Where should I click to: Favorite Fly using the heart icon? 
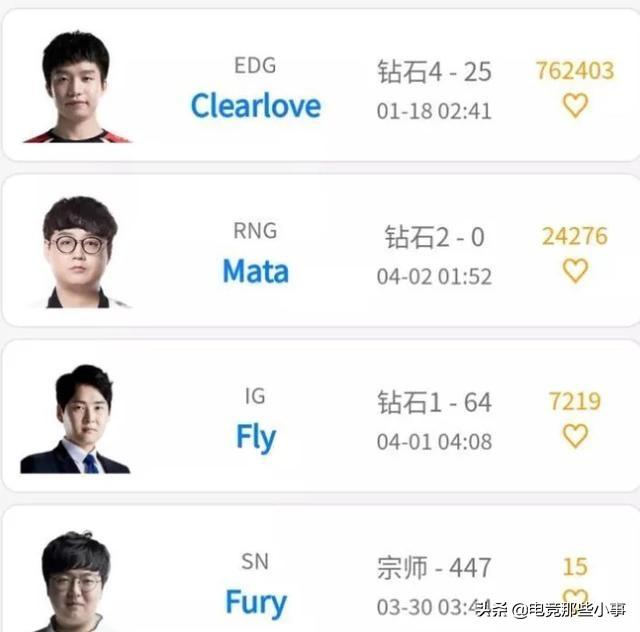(x=574, y=435)
